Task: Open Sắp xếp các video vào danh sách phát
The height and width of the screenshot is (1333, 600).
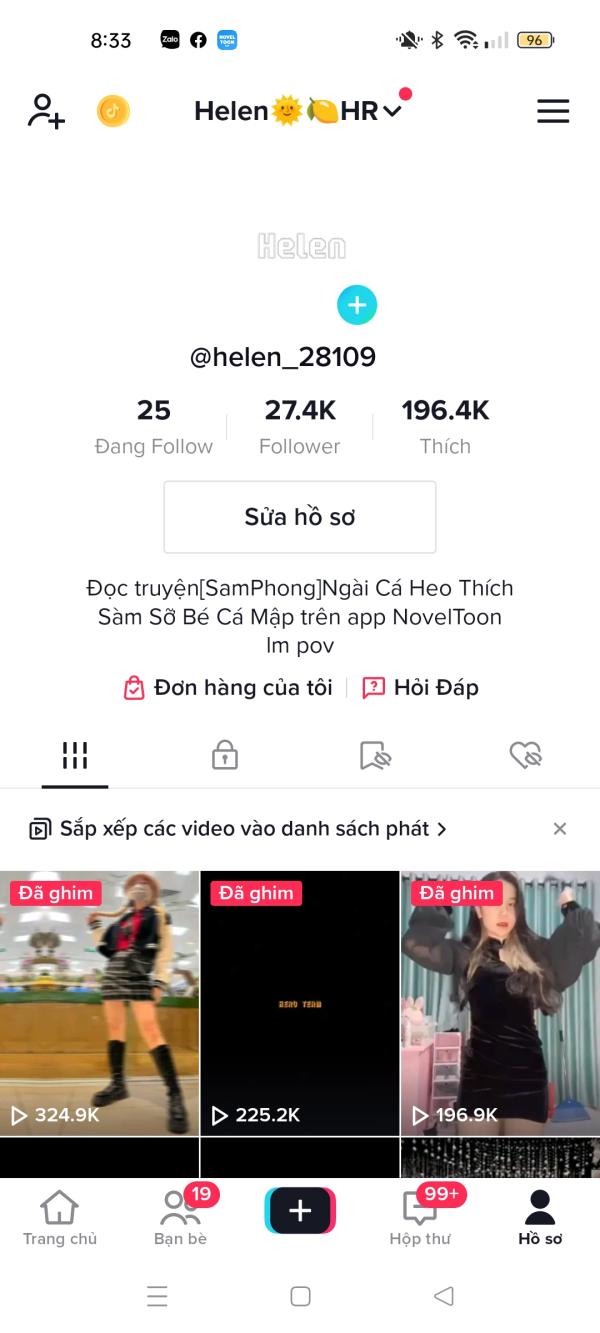Action: point(238,829)
